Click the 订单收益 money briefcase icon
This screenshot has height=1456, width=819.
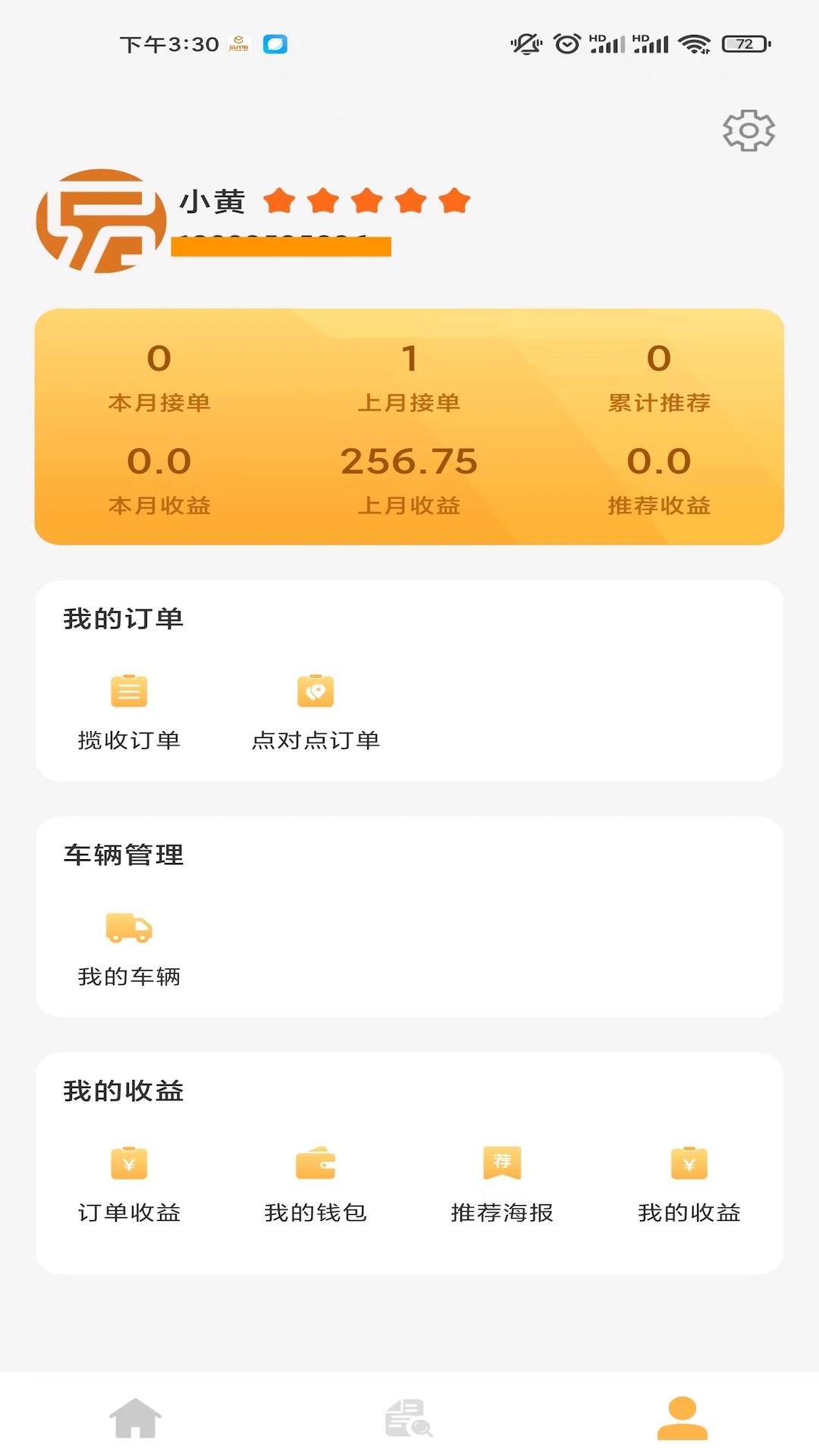pyautogui.click(x=129, y=1163)
